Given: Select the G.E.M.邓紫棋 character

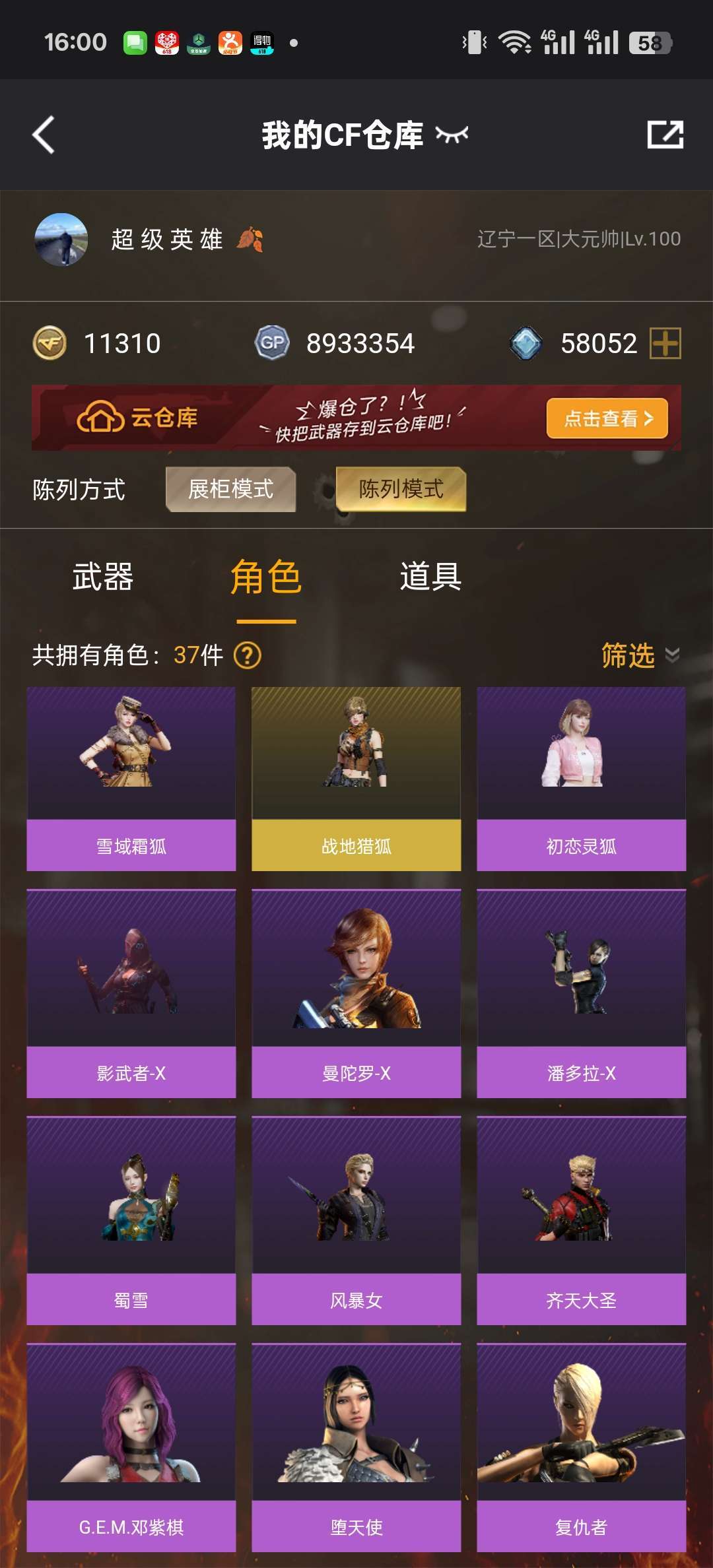Looking at the screenshot, I should click(x=131, y=1448).
